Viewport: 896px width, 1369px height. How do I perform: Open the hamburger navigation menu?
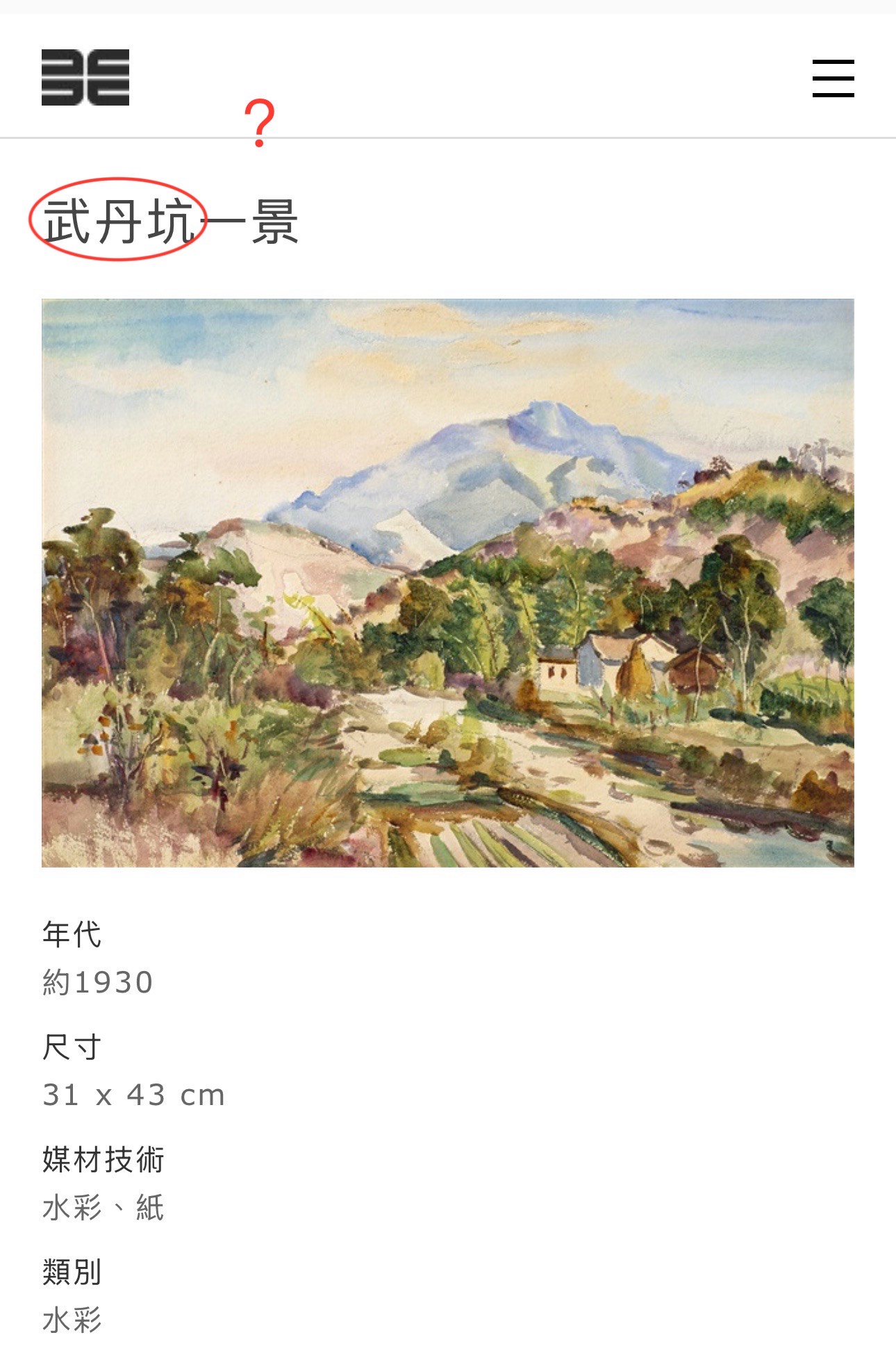coord(833,78)
